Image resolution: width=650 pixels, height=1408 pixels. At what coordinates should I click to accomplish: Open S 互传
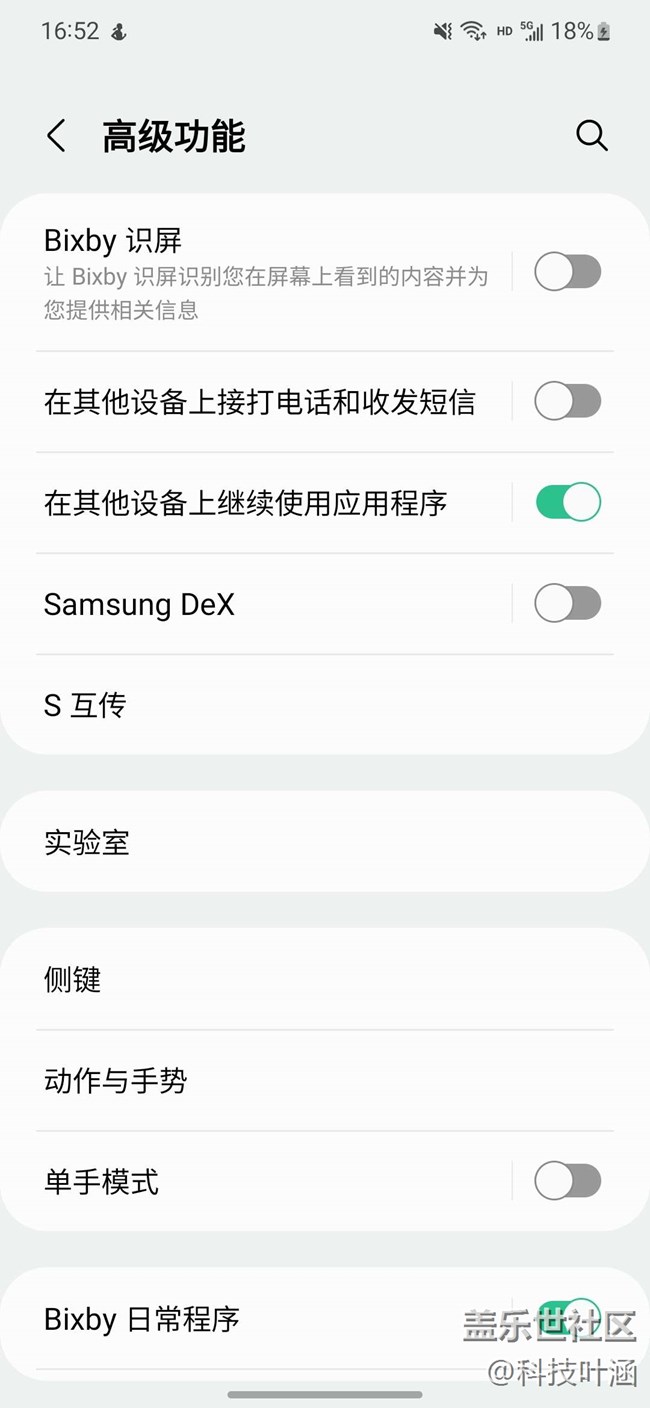(325, 705)
